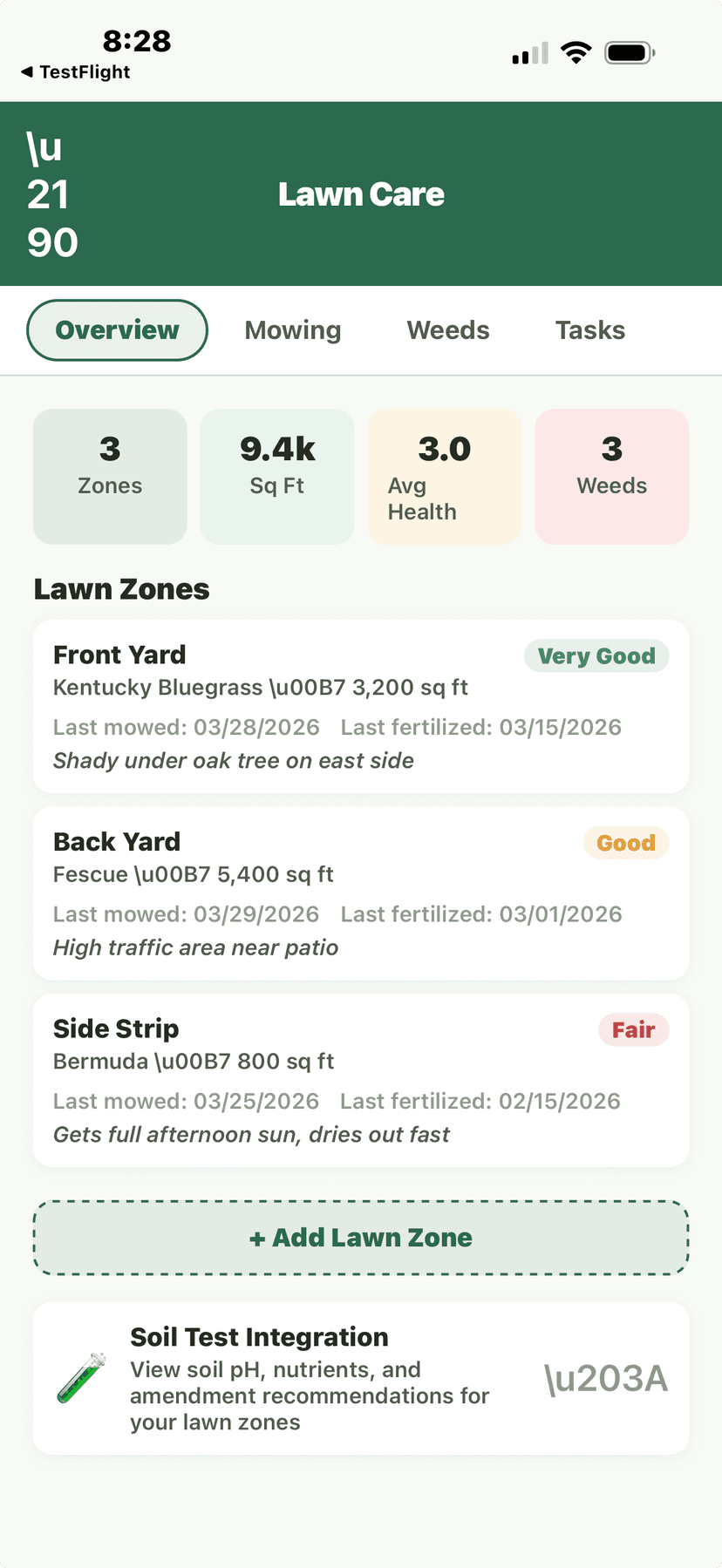Tap the Add Lawn Zone button
Image resolution: width=722 pixels, height=1568 pixels.
pyautogui.click(x=361, y=1237)
